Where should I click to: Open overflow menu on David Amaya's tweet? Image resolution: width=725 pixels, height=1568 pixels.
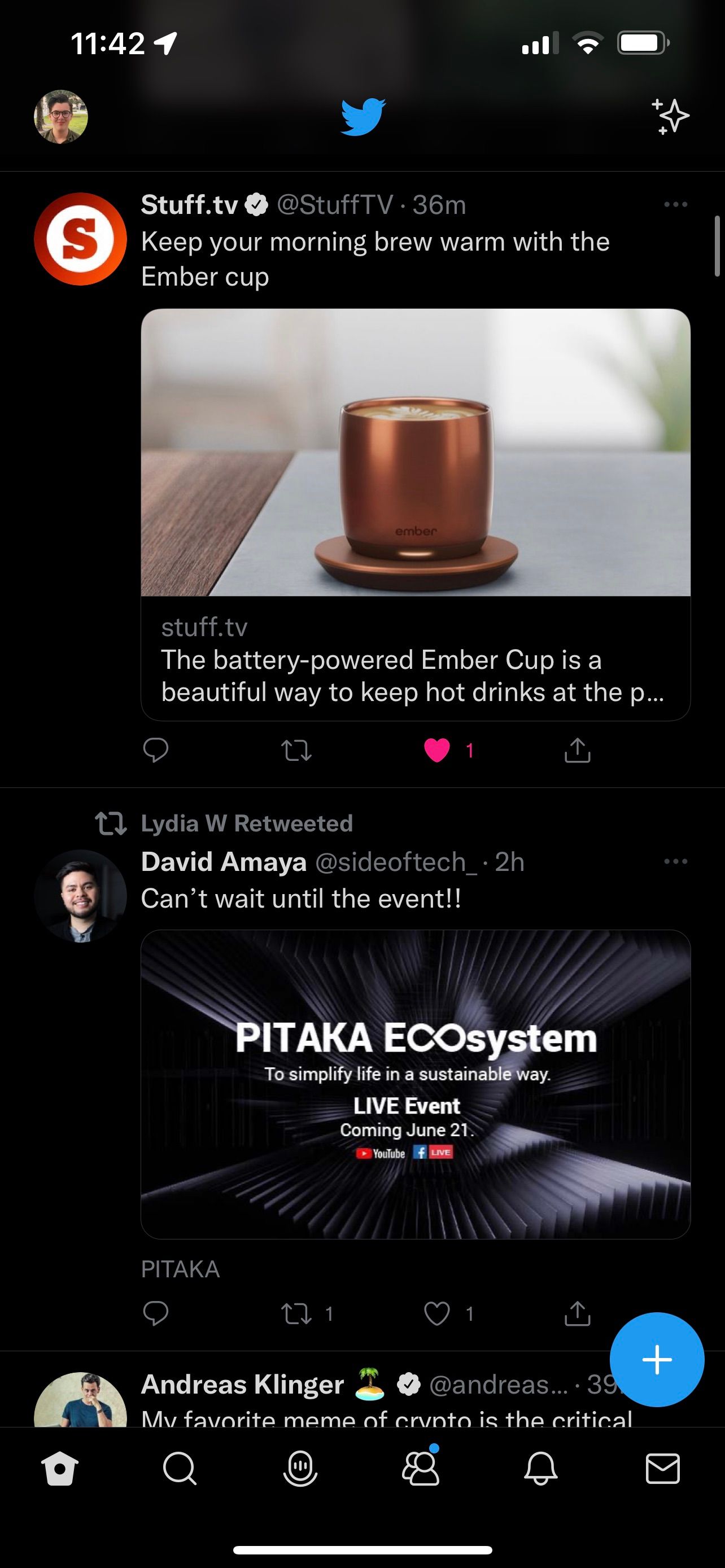click(675, 861)
